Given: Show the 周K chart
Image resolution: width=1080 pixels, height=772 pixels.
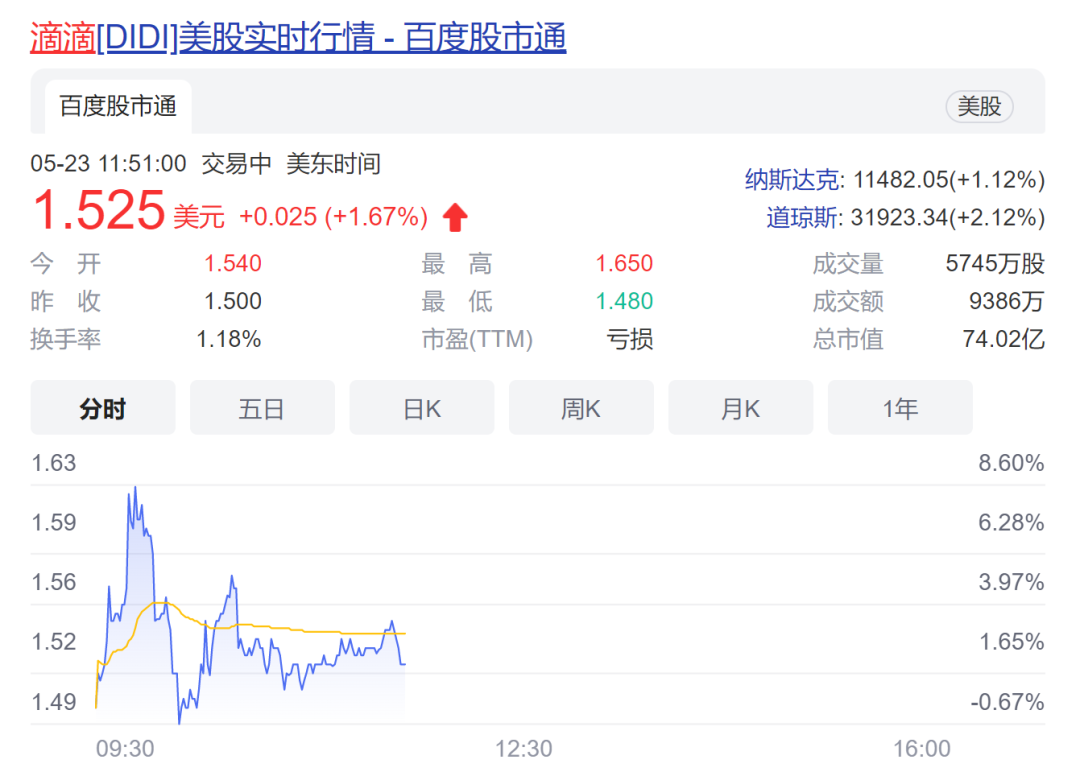Looking at the screenshot, I should (x=581, y=408).
